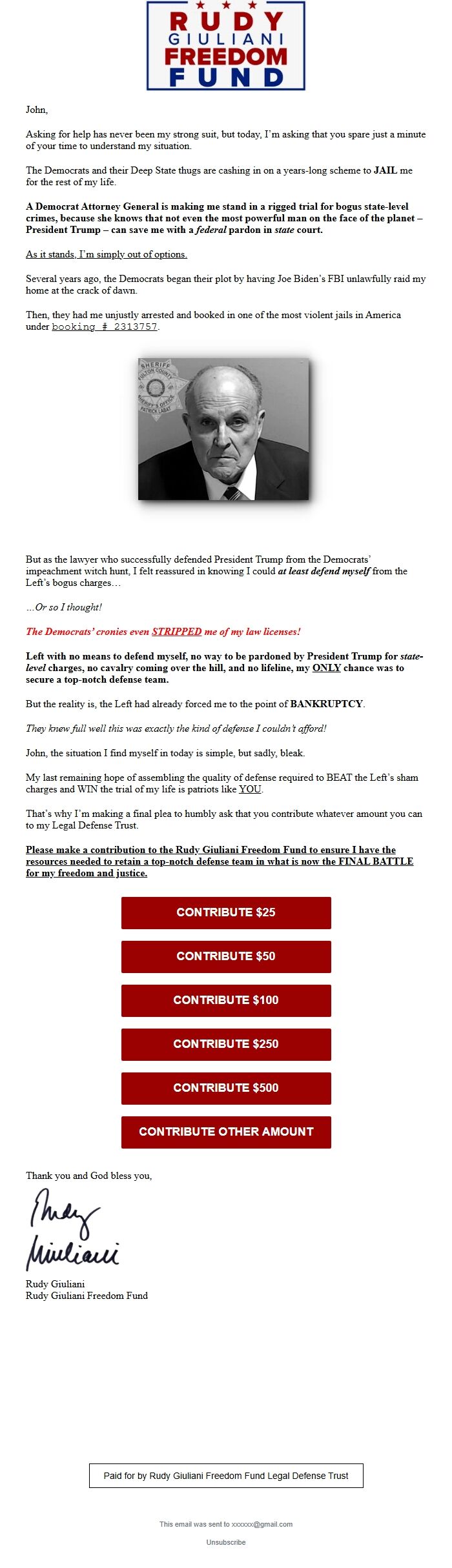Open the underlined YOU link
Viewport: 452px width, 1568px height.
point(250,789)
